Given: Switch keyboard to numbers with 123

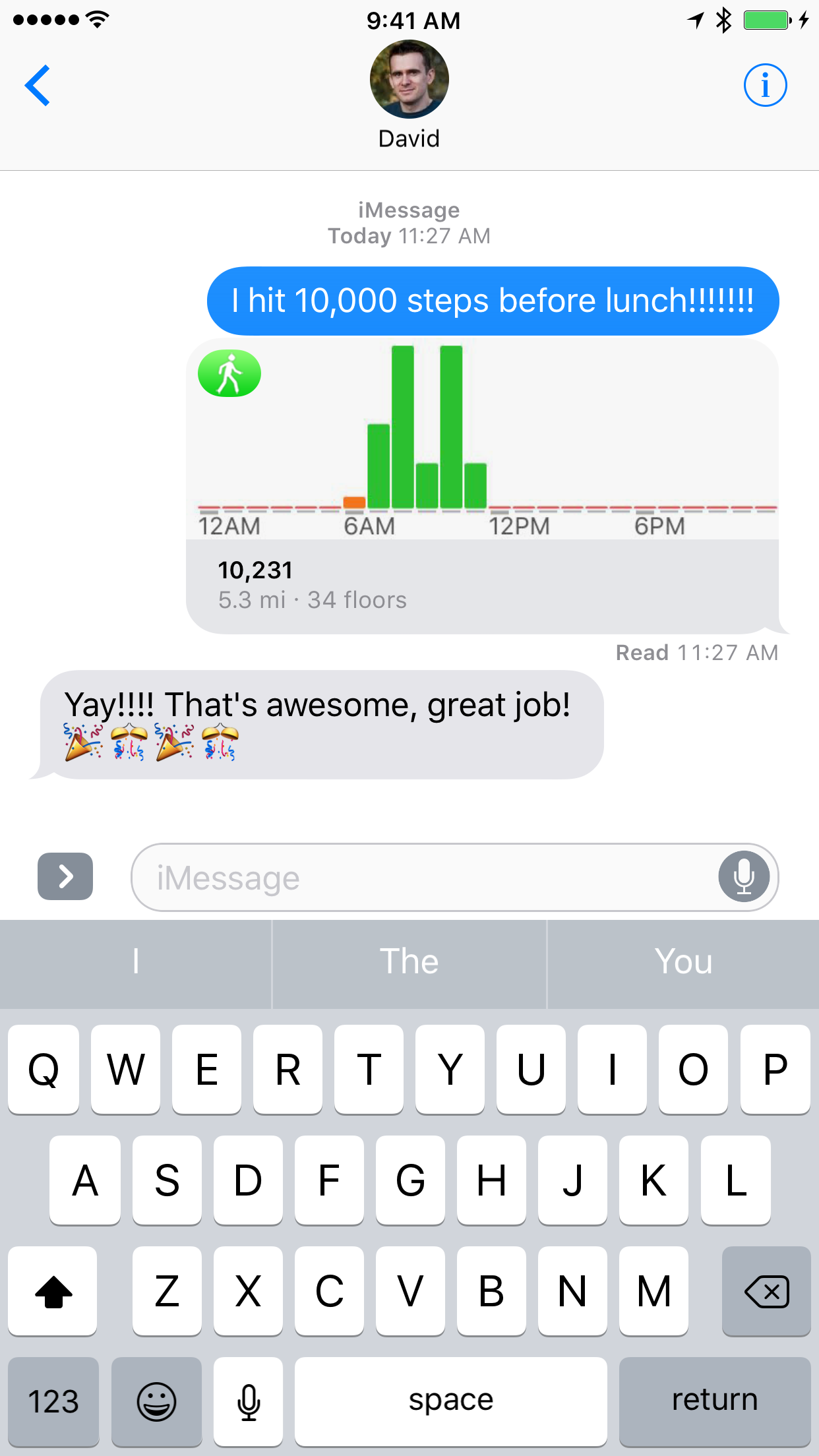Looking at the screenshot, I should [53, 1401].
